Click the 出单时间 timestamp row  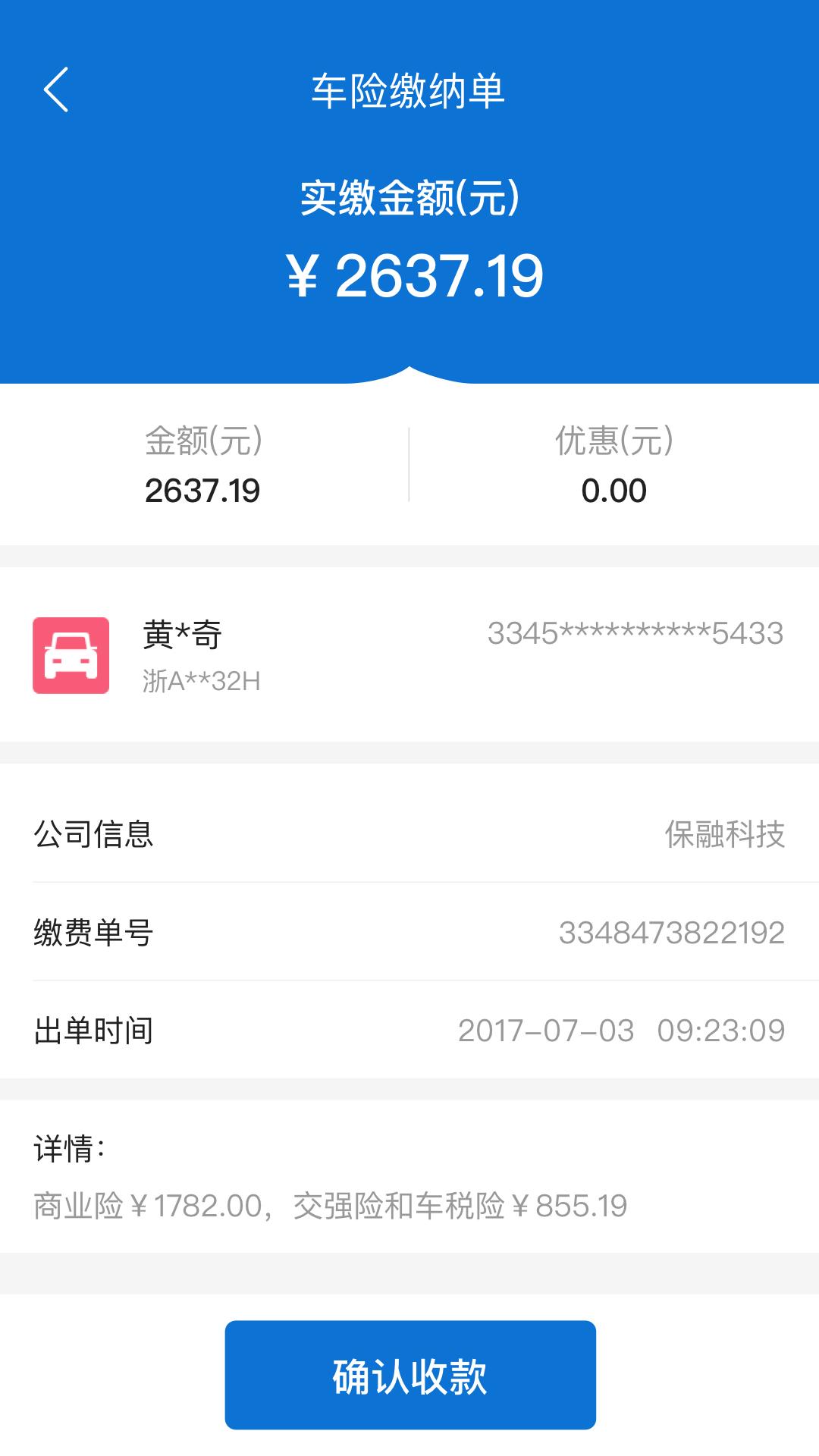[409, 1031]
